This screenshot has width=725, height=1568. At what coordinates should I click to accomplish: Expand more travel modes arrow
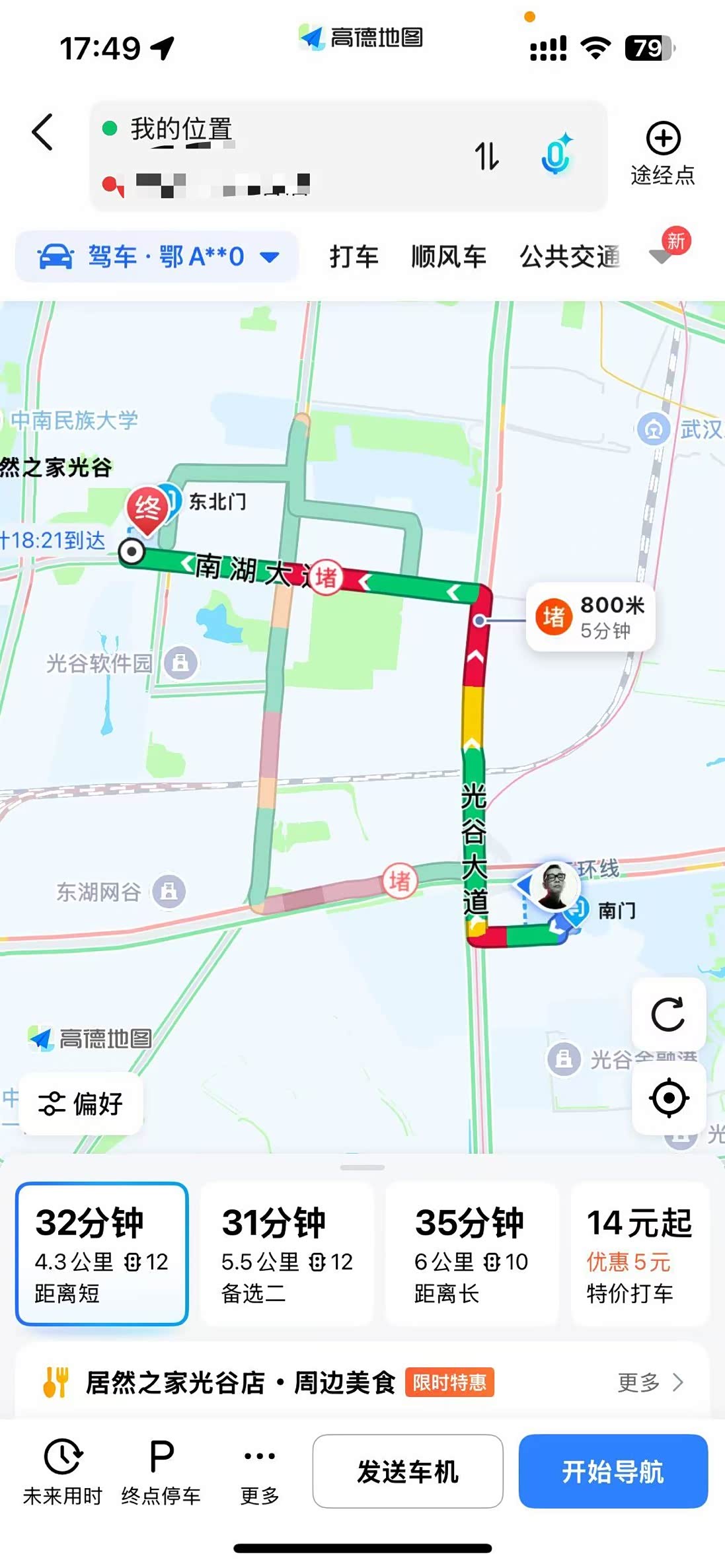[x=662, y=256]
